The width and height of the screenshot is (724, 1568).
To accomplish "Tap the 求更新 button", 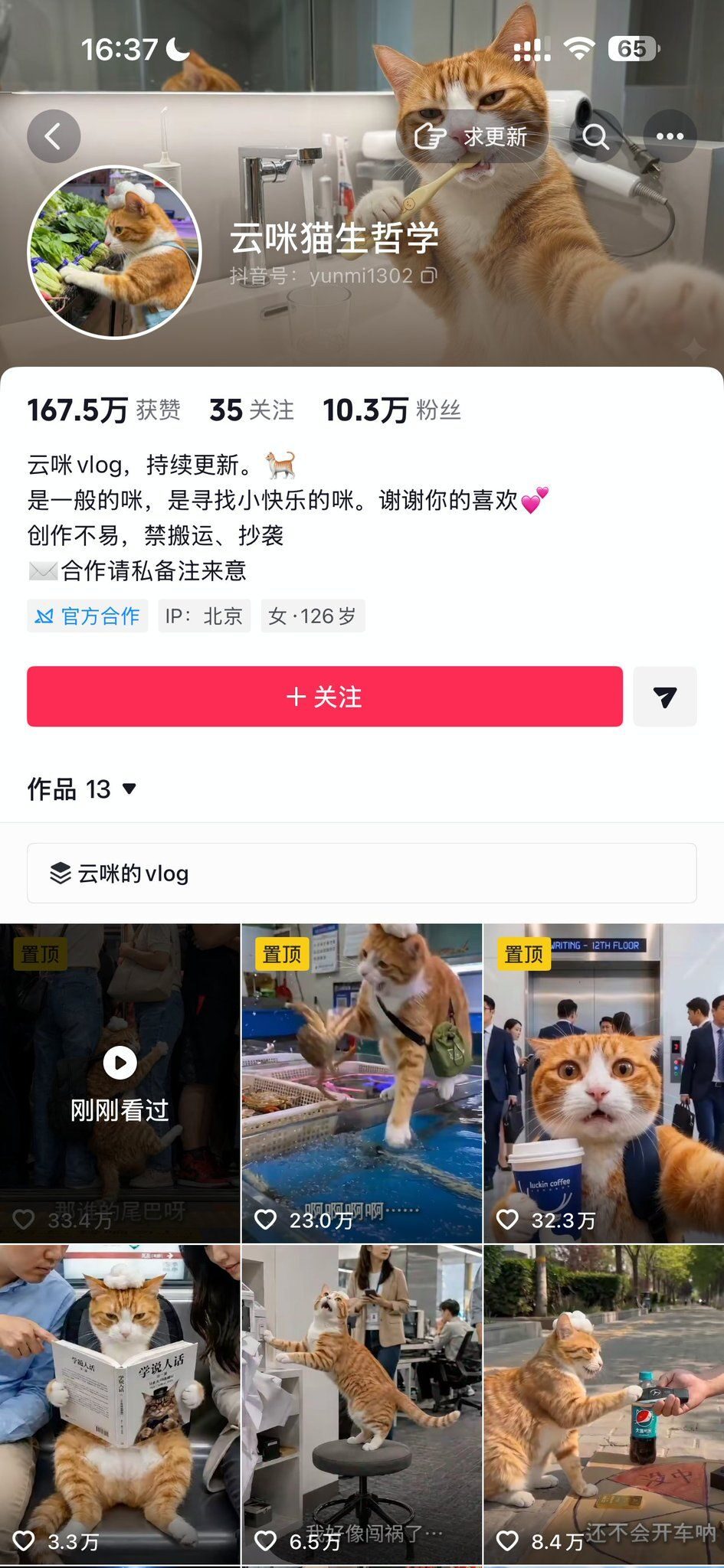I will click(x=471, y=137).
